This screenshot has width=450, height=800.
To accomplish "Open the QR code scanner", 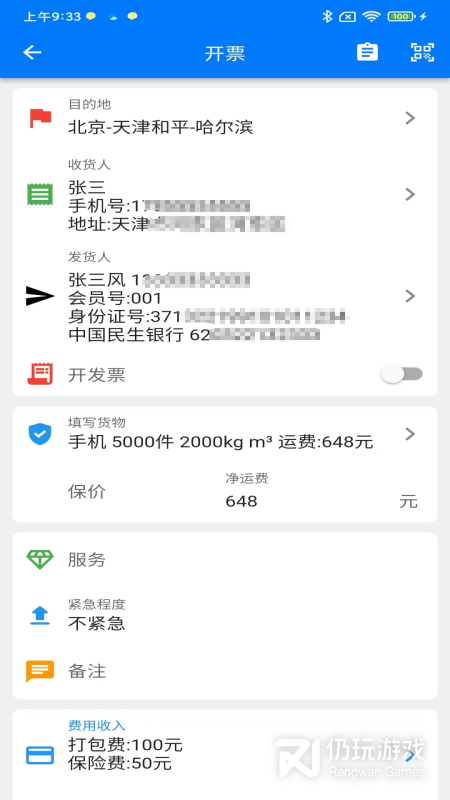I will (422, 52).
